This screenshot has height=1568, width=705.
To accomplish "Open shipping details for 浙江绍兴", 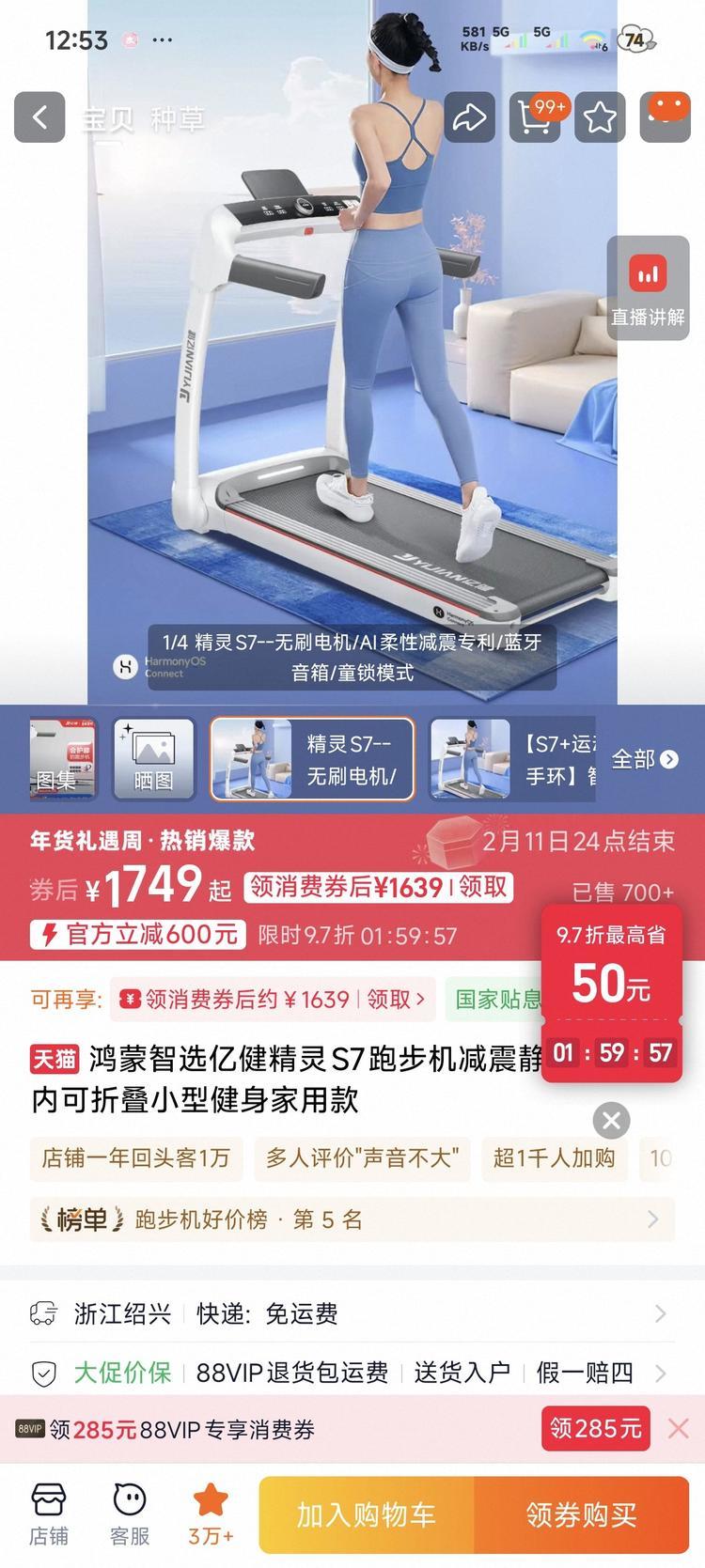I will [x=352, y=1313].
